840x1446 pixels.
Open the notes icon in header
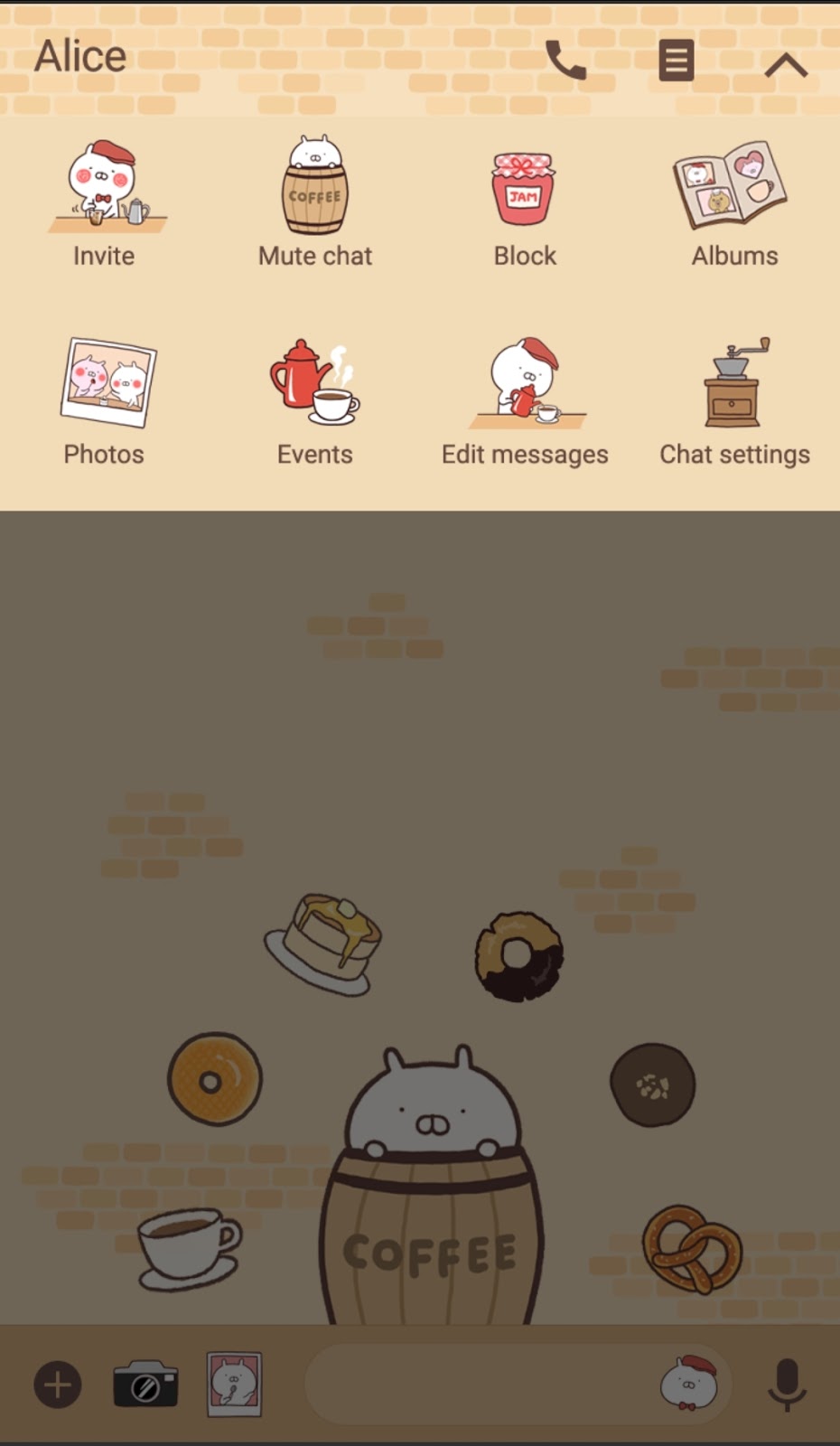(x=676, y=61)
